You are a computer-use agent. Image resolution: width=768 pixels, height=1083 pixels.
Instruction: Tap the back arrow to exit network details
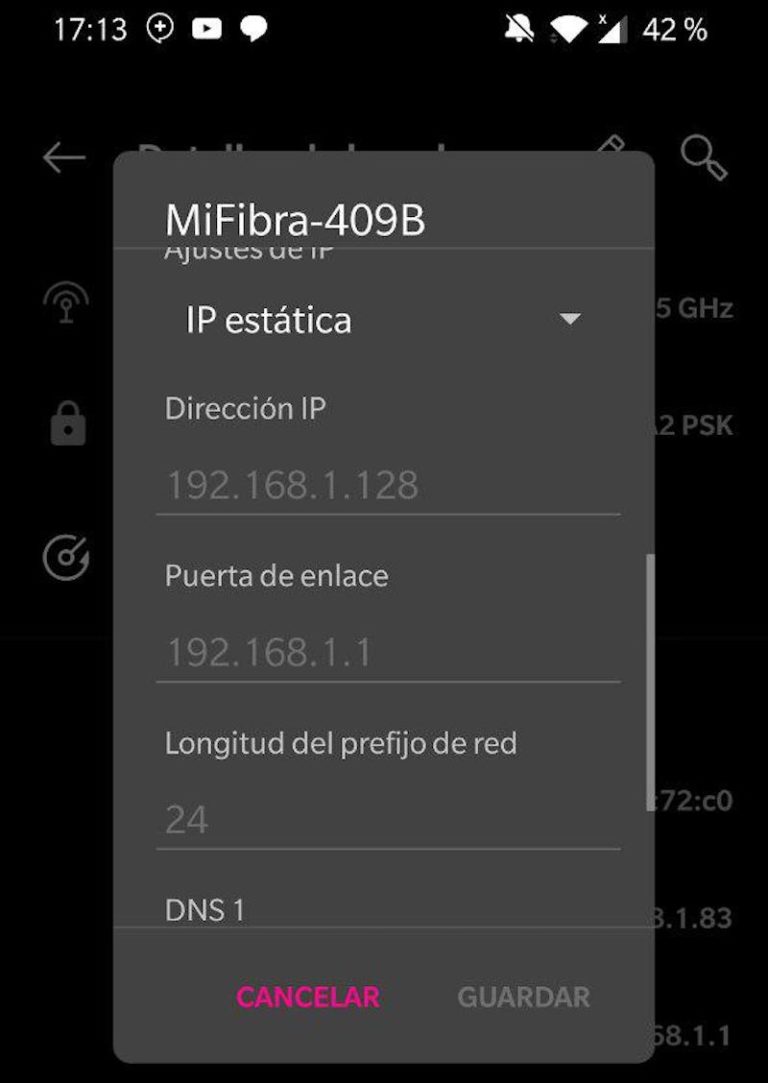63,155
